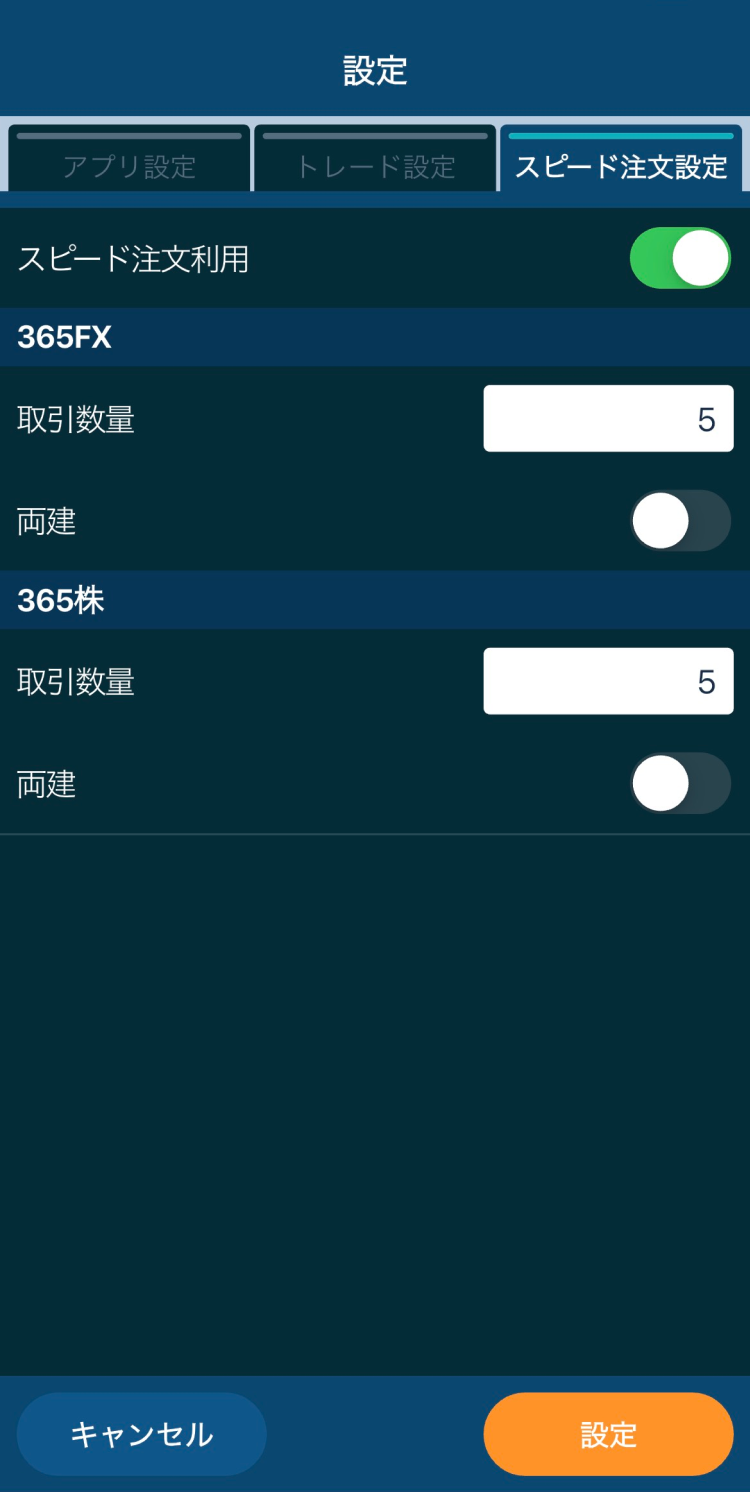This screenshot has height=1492, width=750.
Task: Enable 両建 under 365FX
Action: click(x=680, y=521)
